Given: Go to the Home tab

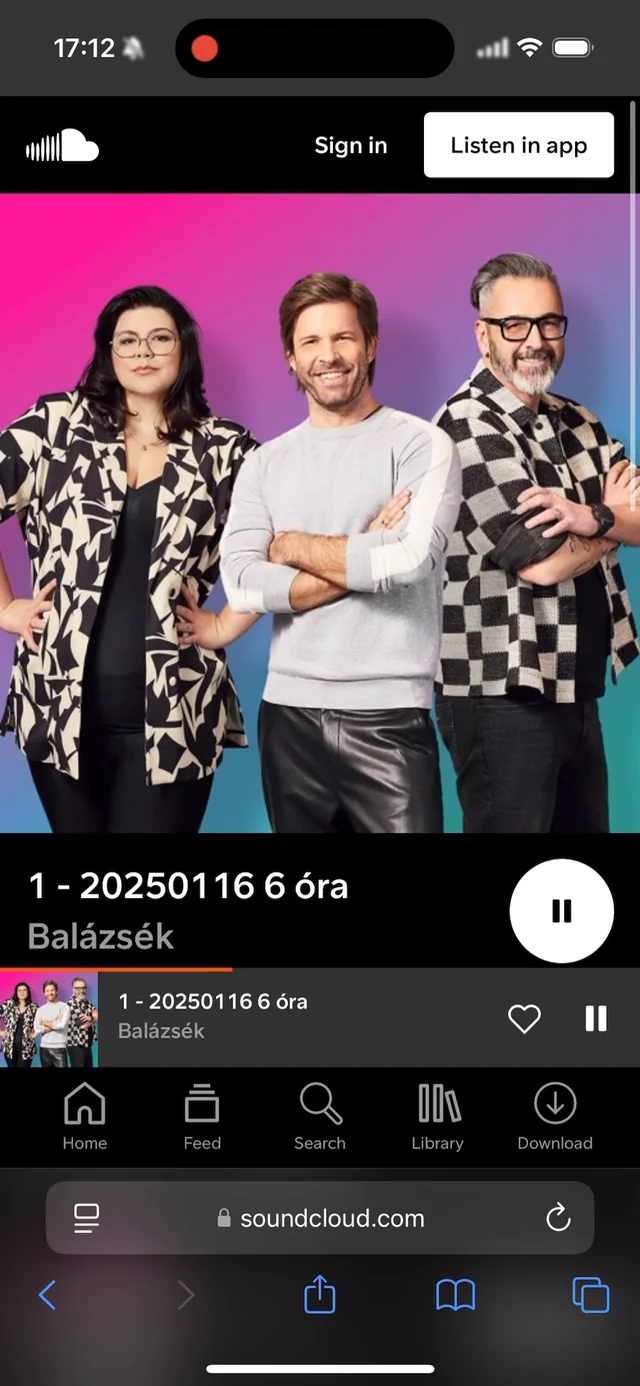Looking at the screenshot, I should click(85, 1116).
